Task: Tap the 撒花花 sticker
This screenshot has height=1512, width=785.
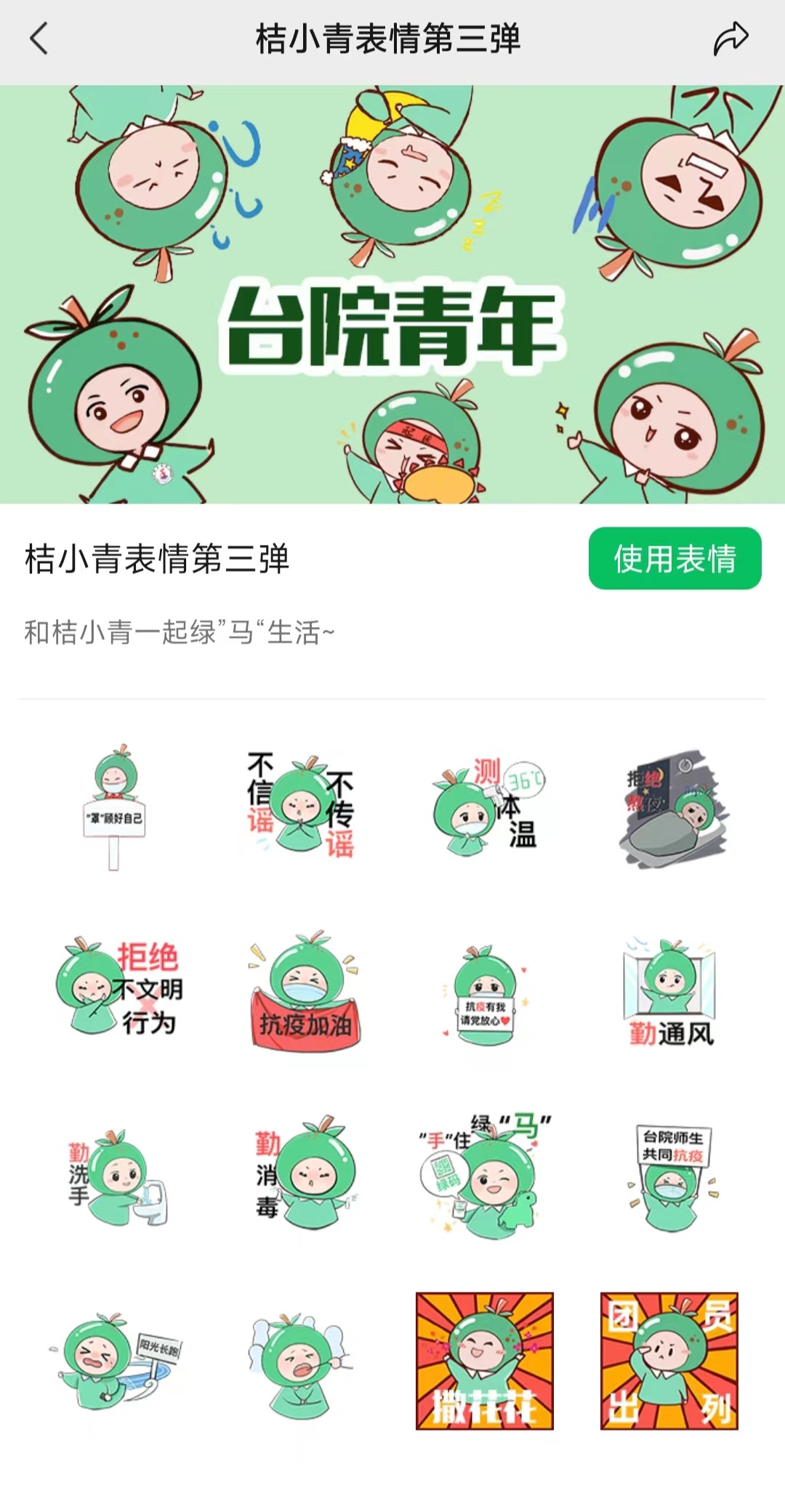Action: (x=485, y=1361)
